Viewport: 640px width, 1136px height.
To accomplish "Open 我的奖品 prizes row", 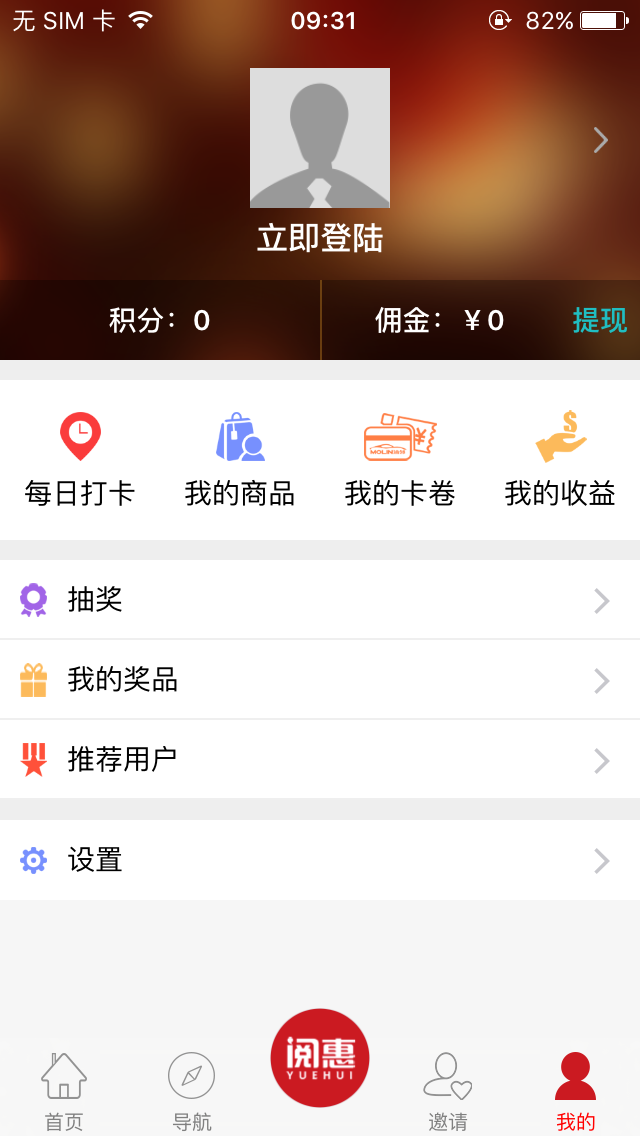I will click(320, 680).
